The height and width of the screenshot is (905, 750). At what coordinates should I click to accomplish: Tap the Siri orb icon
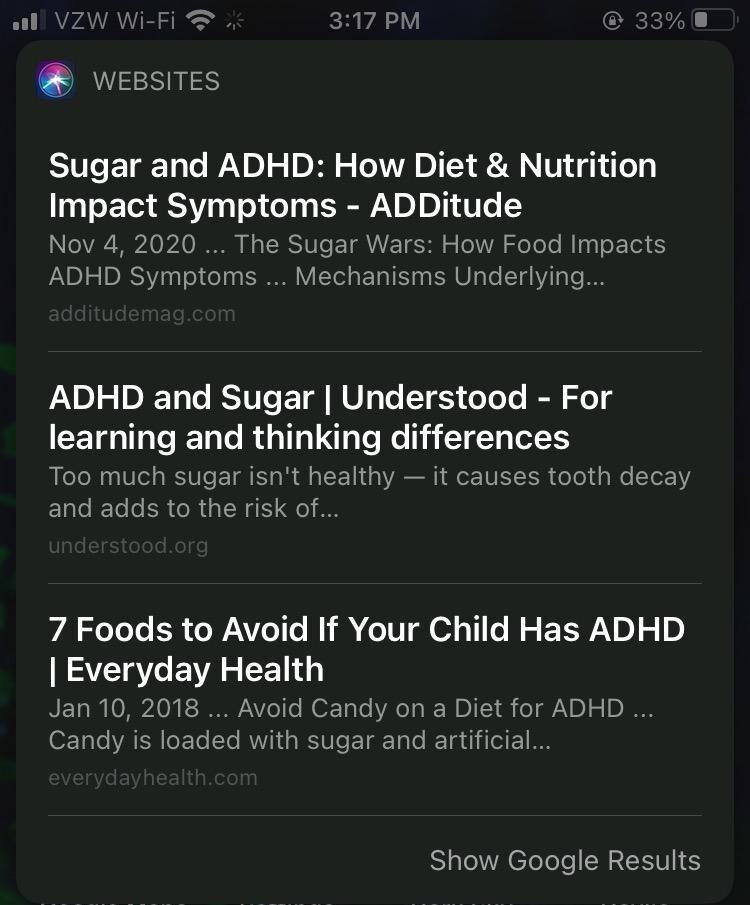point(55,81)
